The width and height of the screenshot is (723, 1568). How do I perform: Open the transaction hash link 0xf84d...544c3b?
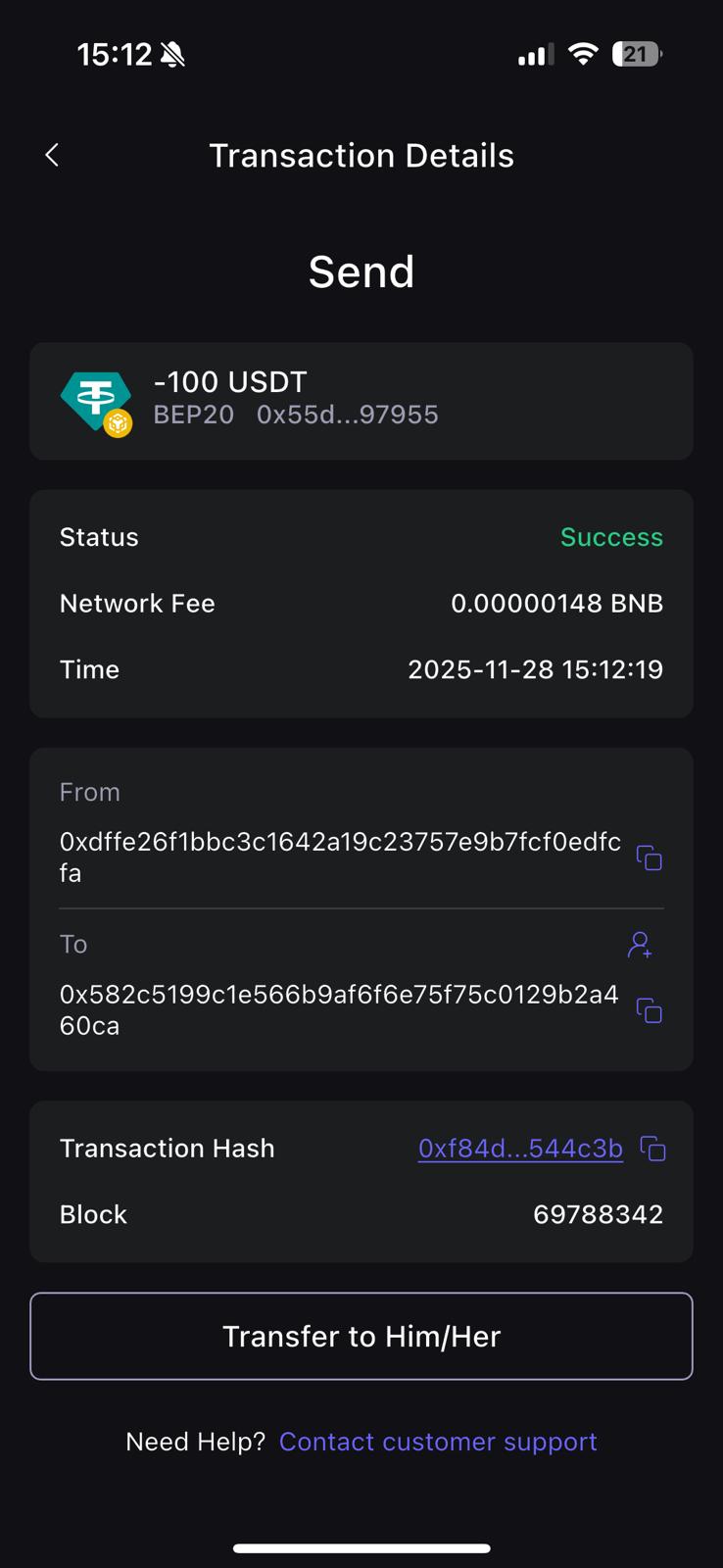(520, 1149)
